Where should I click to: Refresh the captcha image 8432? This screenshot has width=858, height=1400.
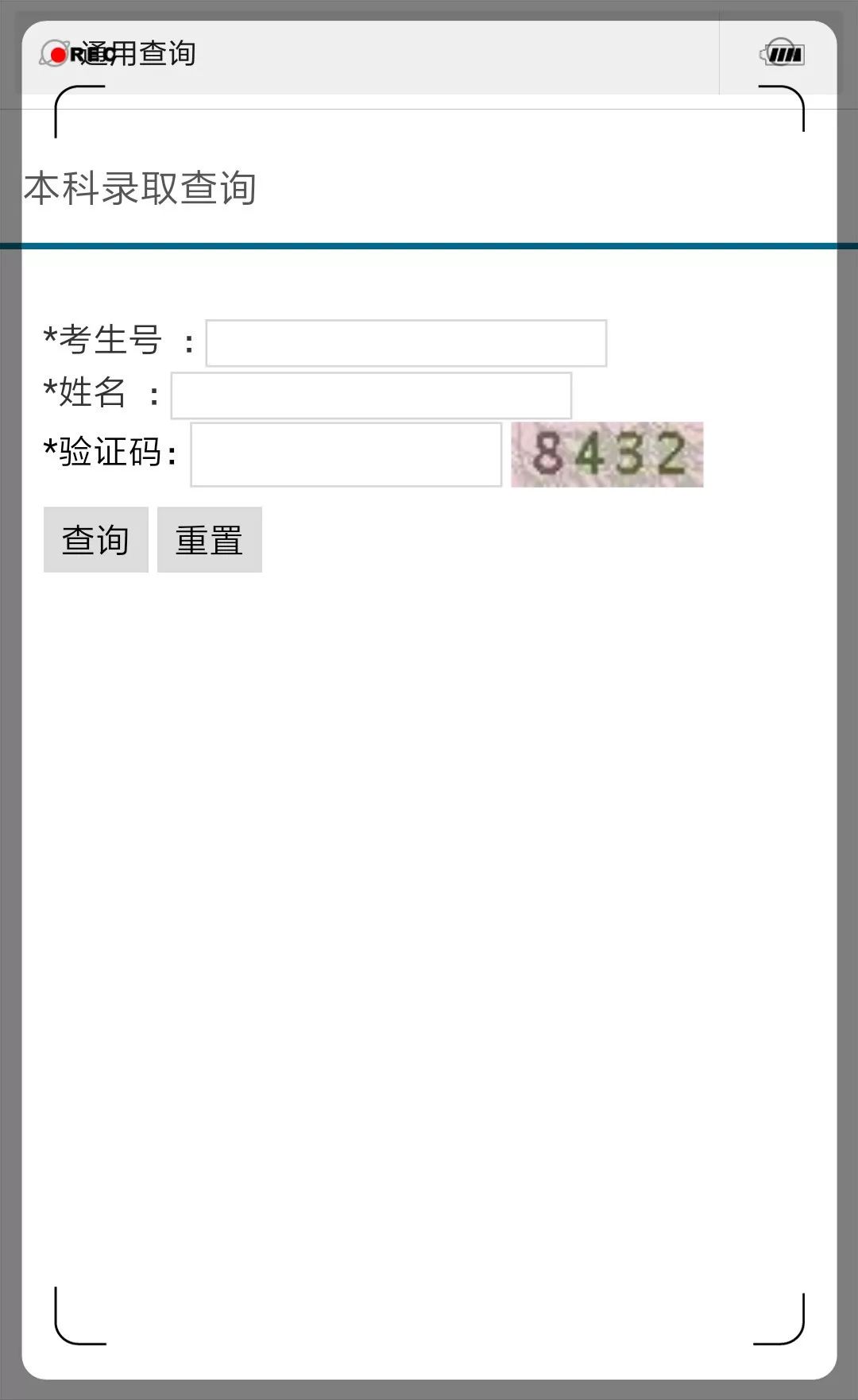tap(607, 454)
